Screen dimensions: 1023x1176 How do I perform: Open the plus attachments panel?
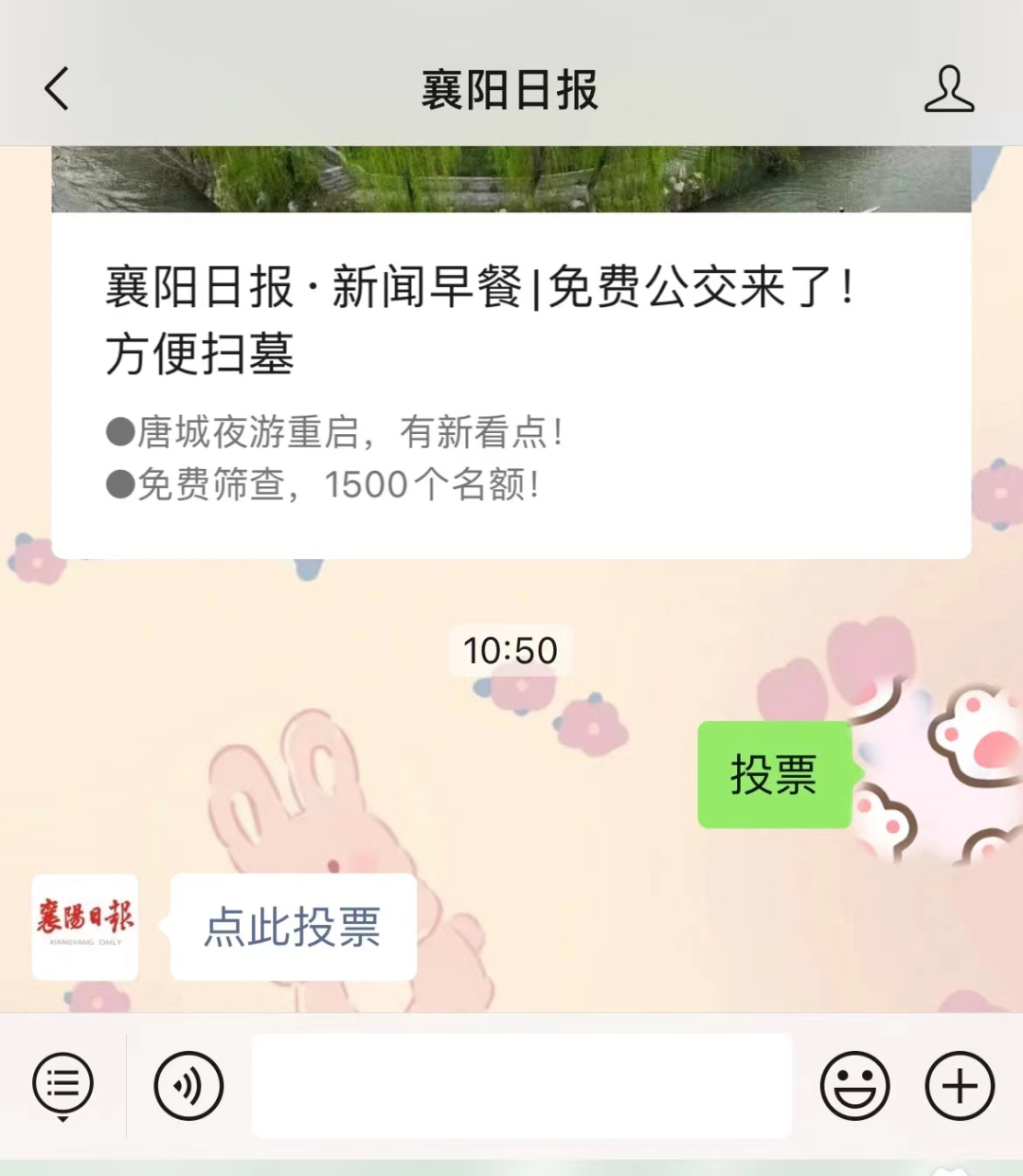(x=960, y=1086)
